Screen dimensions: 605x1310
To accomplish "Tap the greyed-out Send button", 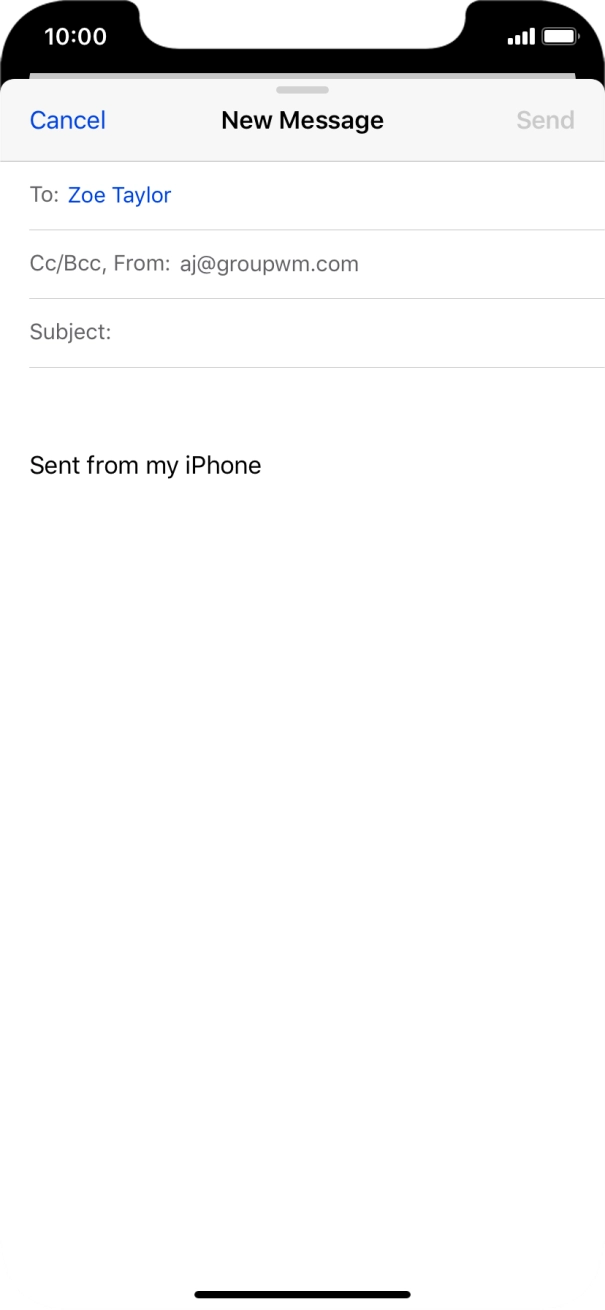I will click(x=545, y=120).
